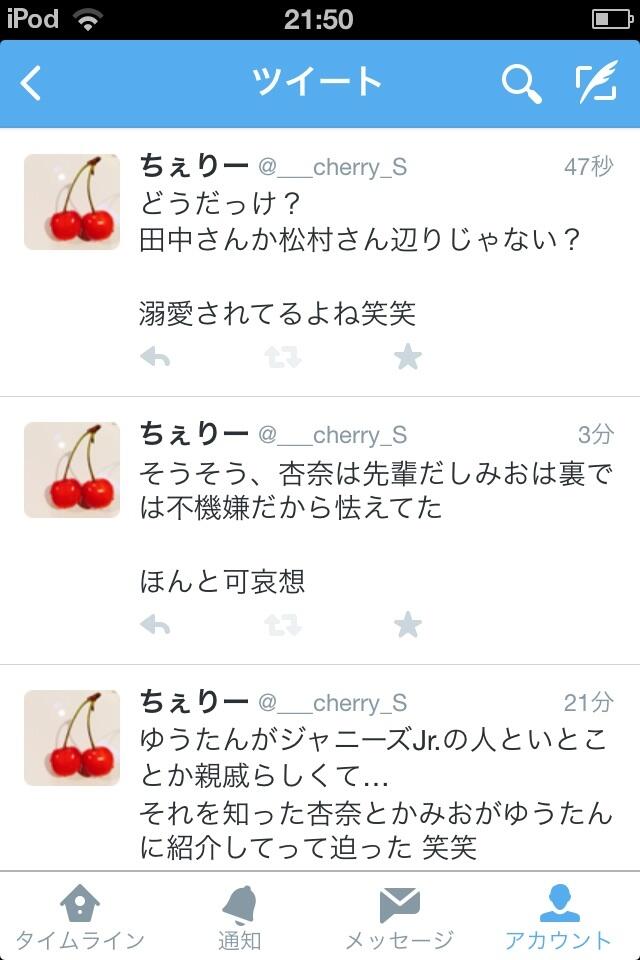The image size is (640, 960).
Task: Star the 3分 tweet
Action: pos(408,624)
